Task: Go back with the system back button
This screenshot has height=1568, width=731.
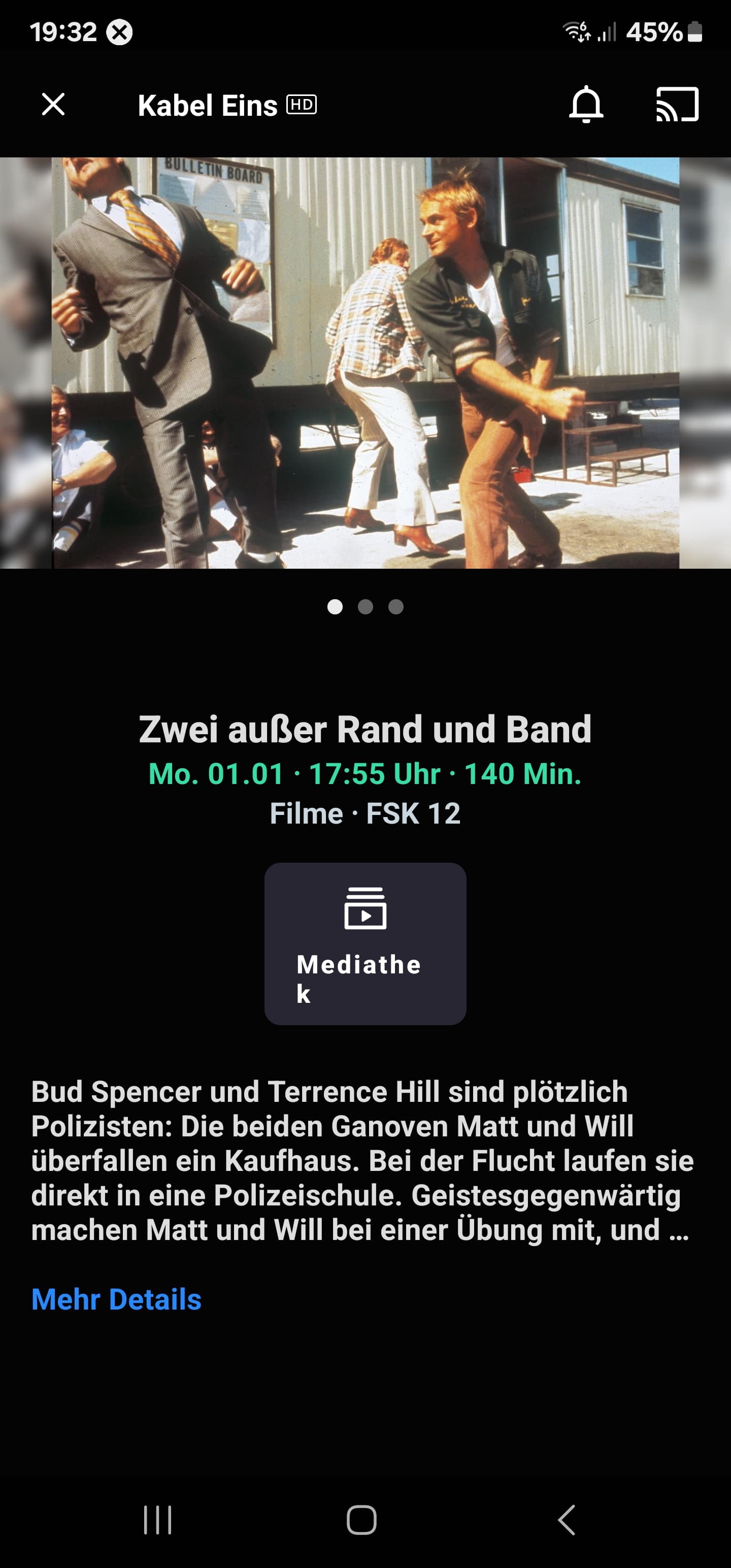Action: (567, 1520)
